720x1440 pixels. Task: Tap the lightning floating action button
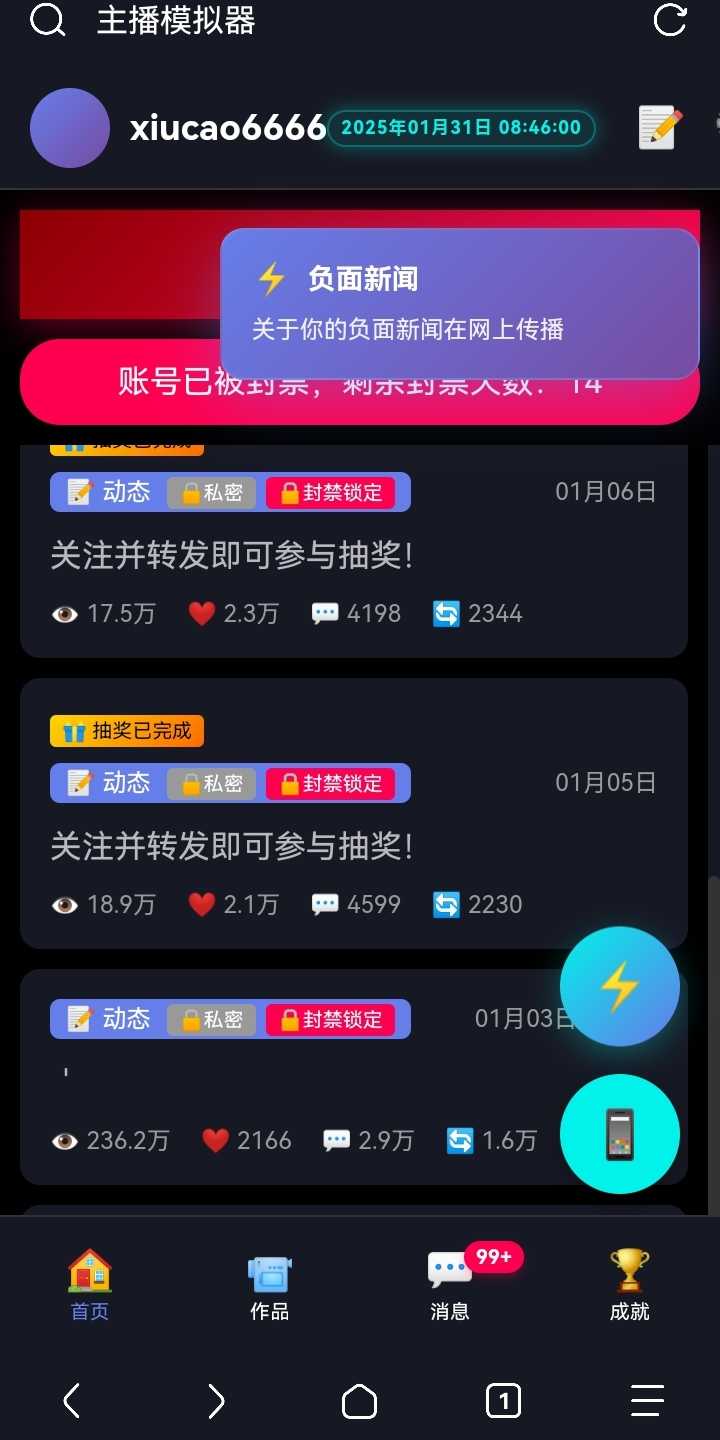(x=620, y=987)
